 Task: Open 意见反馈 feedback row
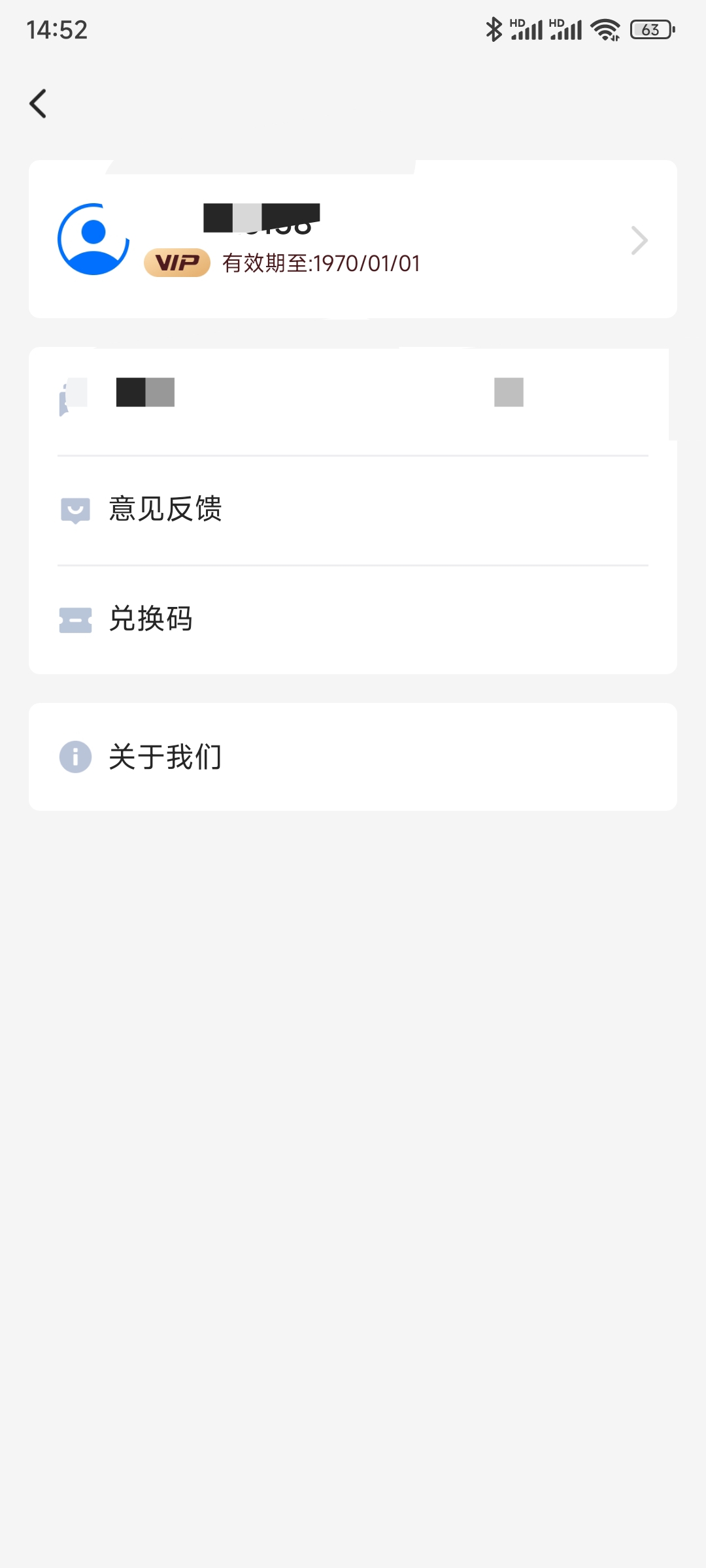pos(353,510)
